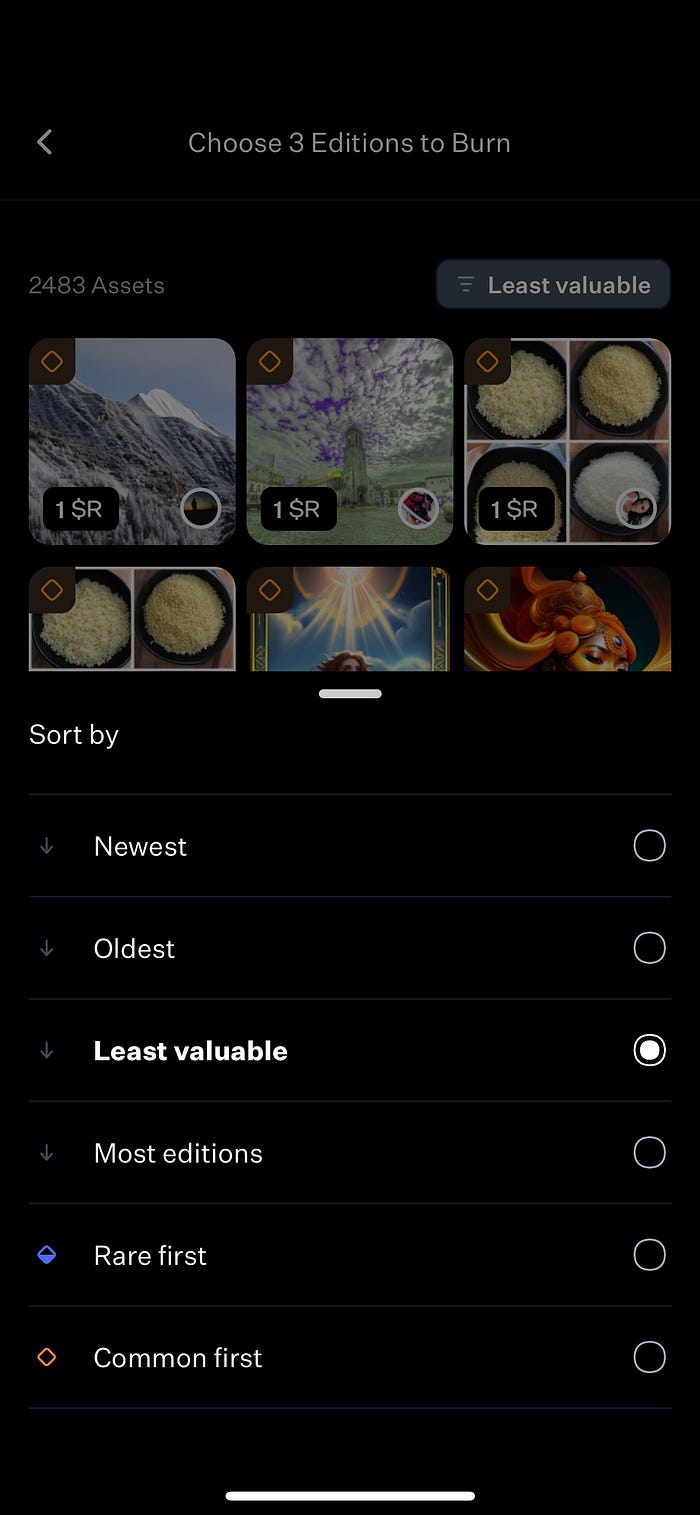Go back from Choose 3 Editions to Burn
The height and width of the screenshot is (1515, 700).
coord(45,142)
